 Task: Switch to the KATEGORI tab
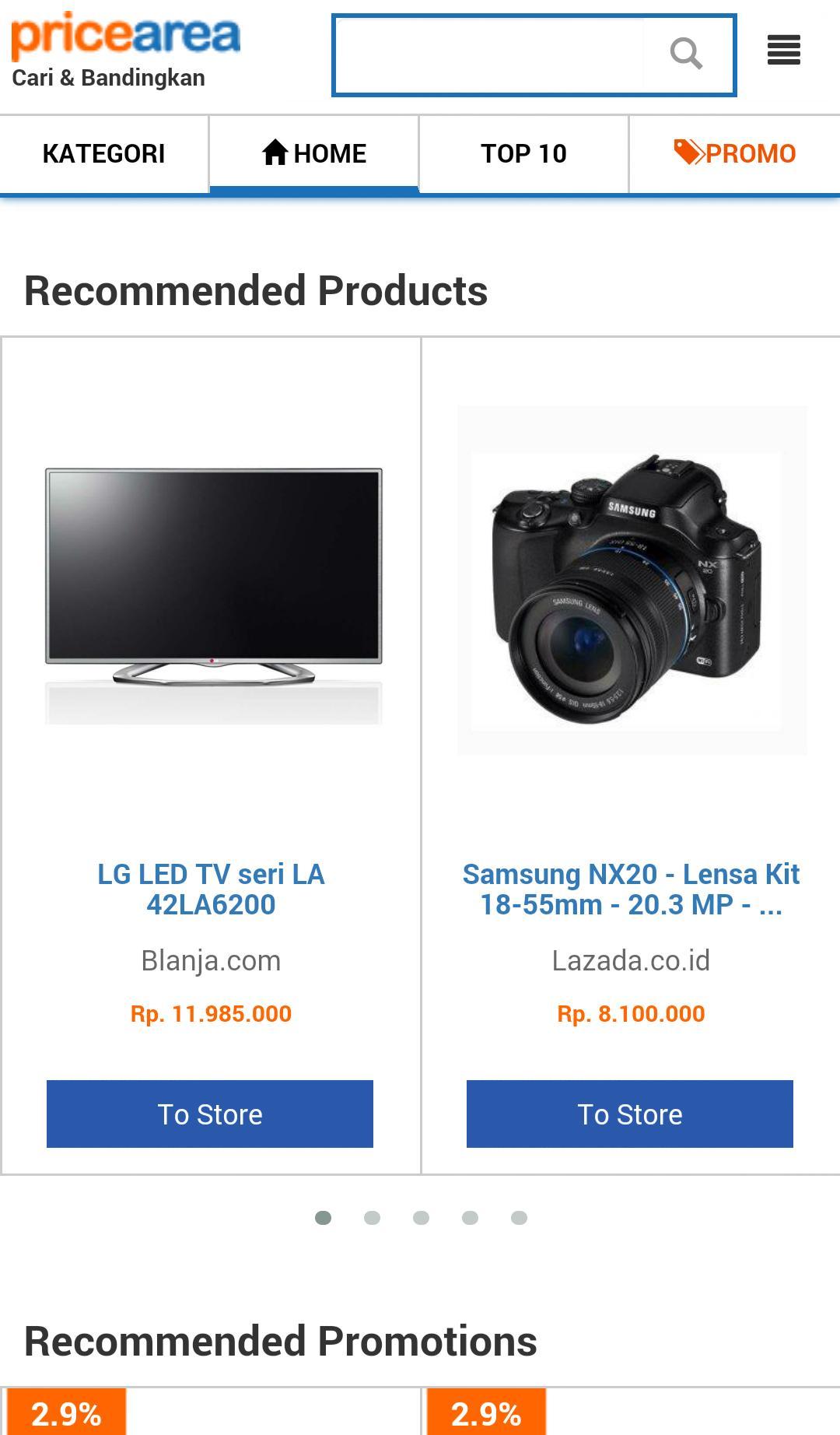(104, 154)
